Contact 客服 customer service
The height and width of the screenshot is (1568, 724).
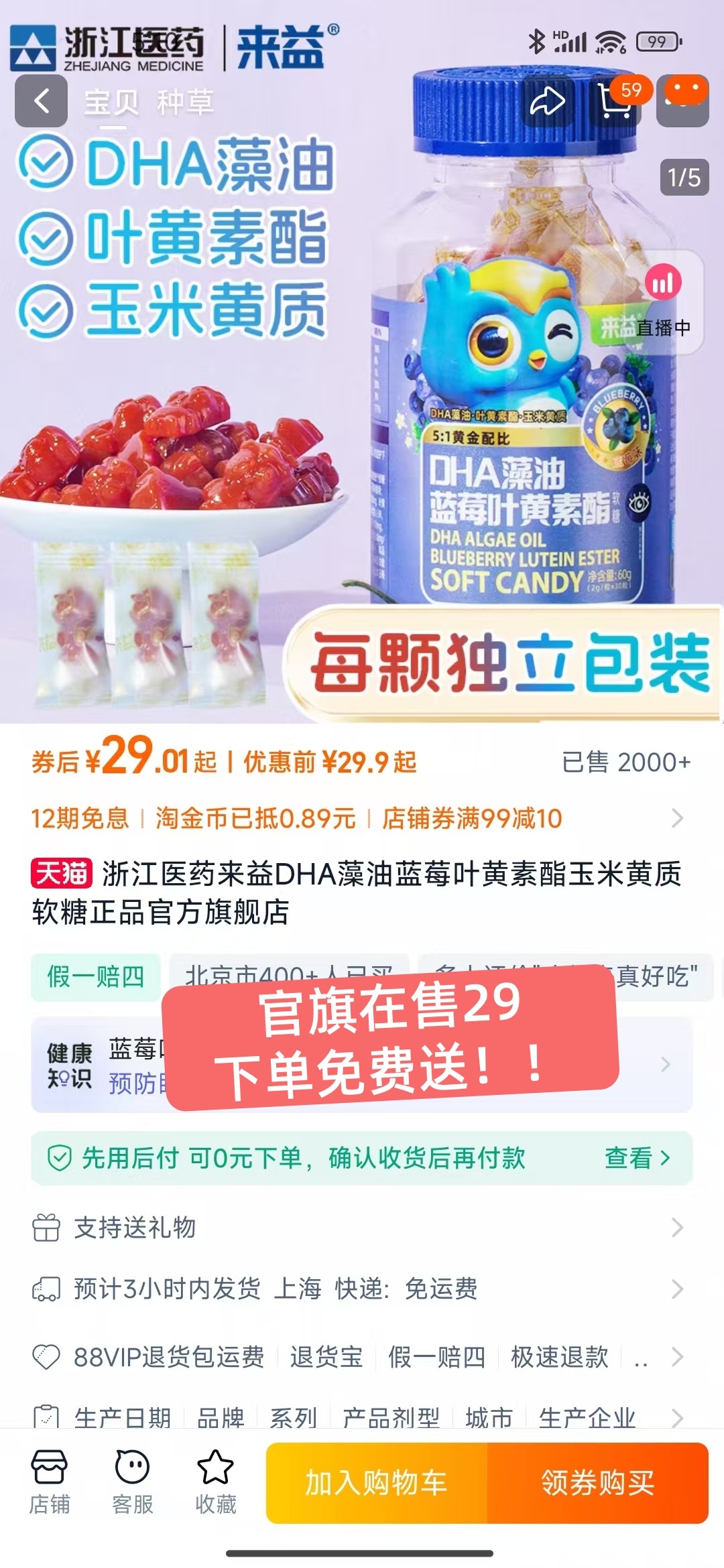click(132, 1482)
